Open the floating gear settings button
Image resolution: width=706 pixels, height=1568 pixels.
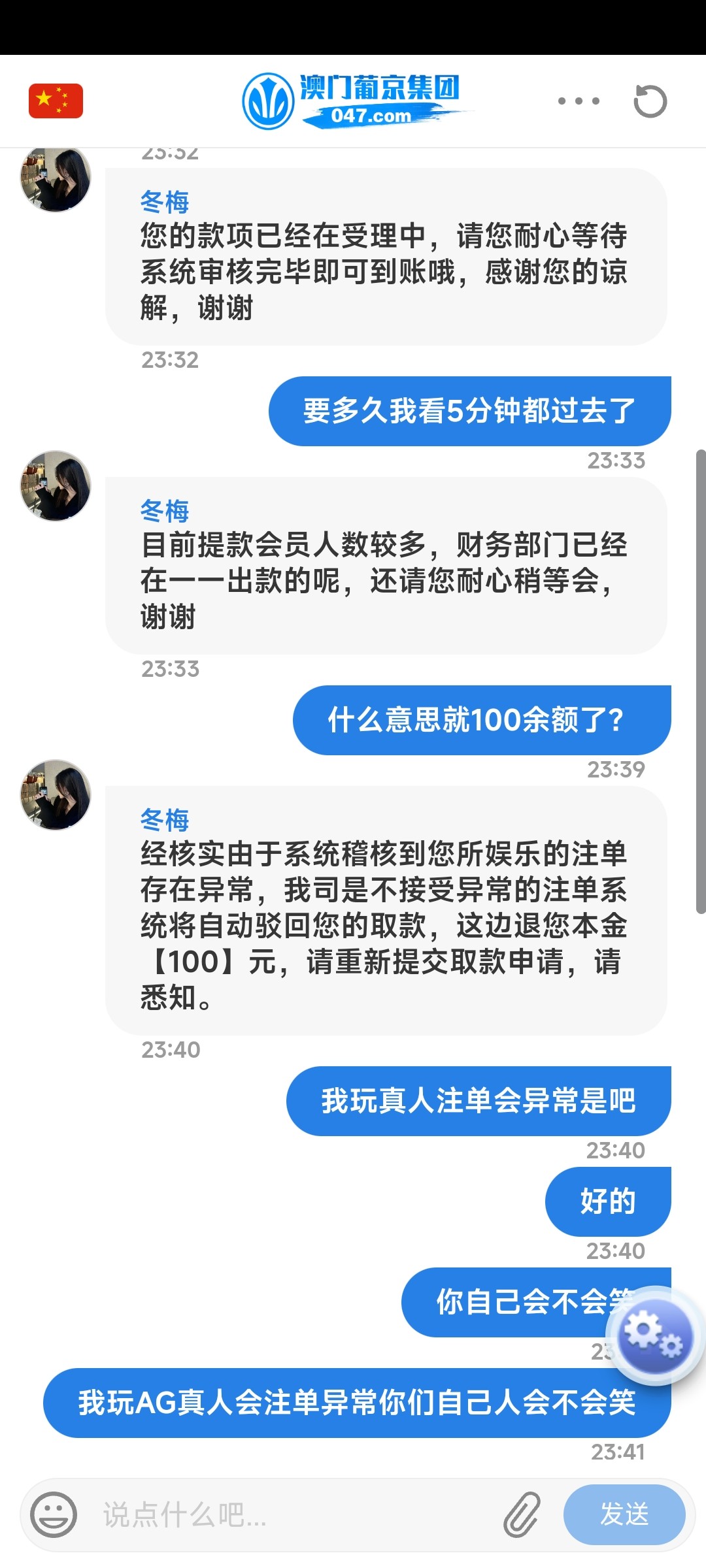654,1336
